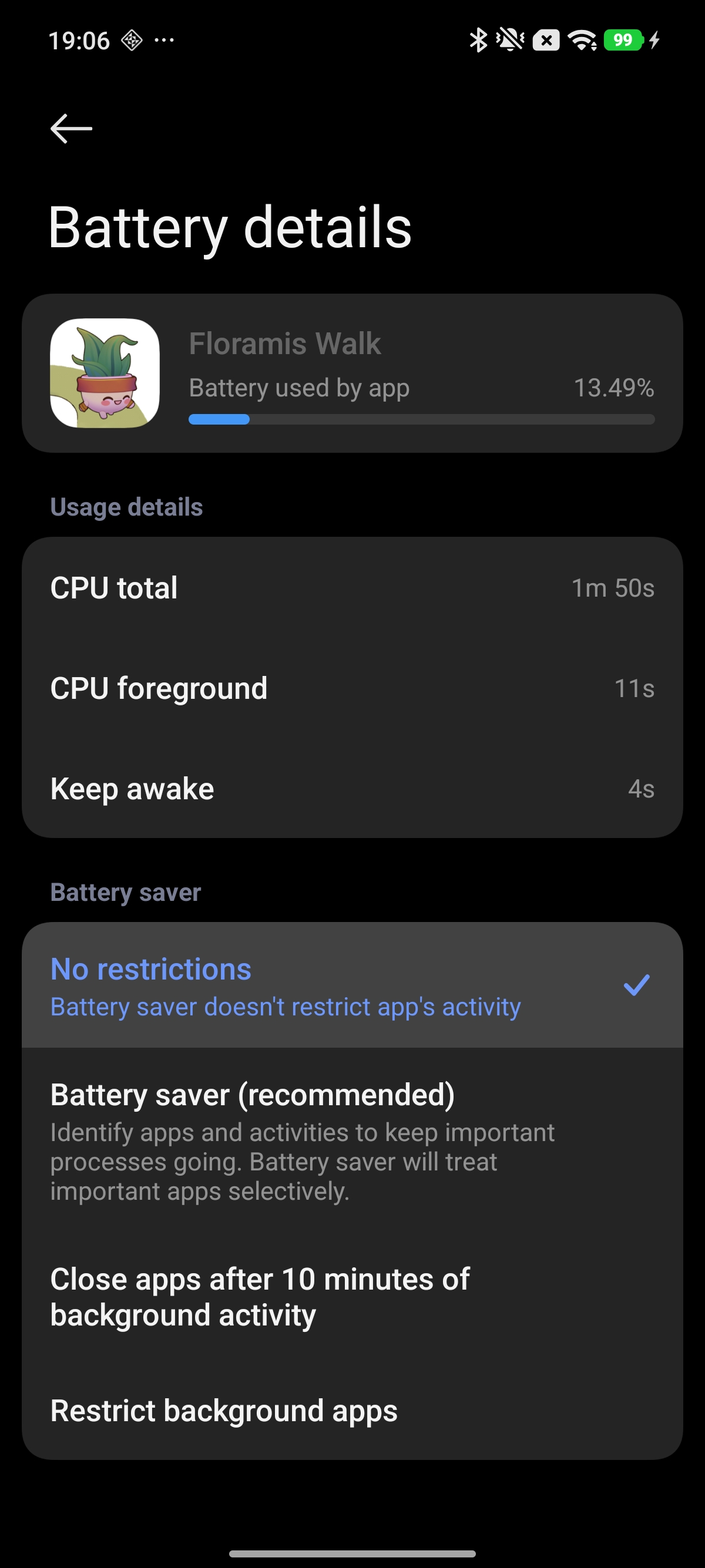Open the CPU total usage entry
This screenshot has width=705, height=1568.
point(352,587)
